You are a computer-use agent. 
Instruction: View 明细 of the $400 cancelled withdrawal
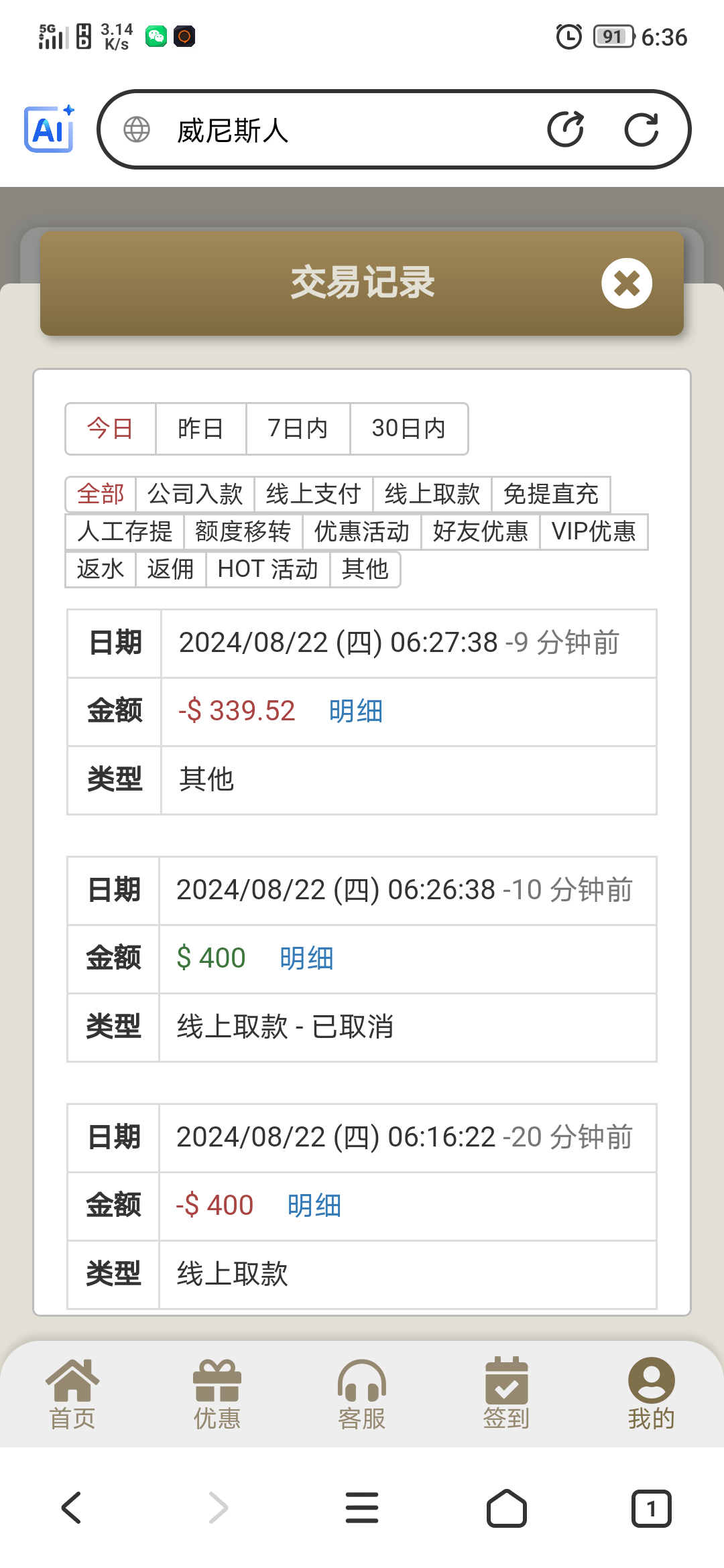(306, 958)
